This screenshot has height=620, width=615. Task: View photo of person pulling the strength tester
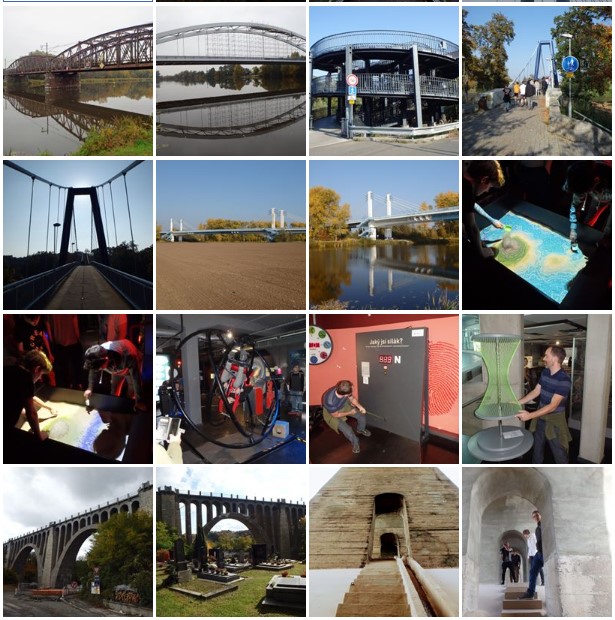pyautogui.click(x=384, y=388)
